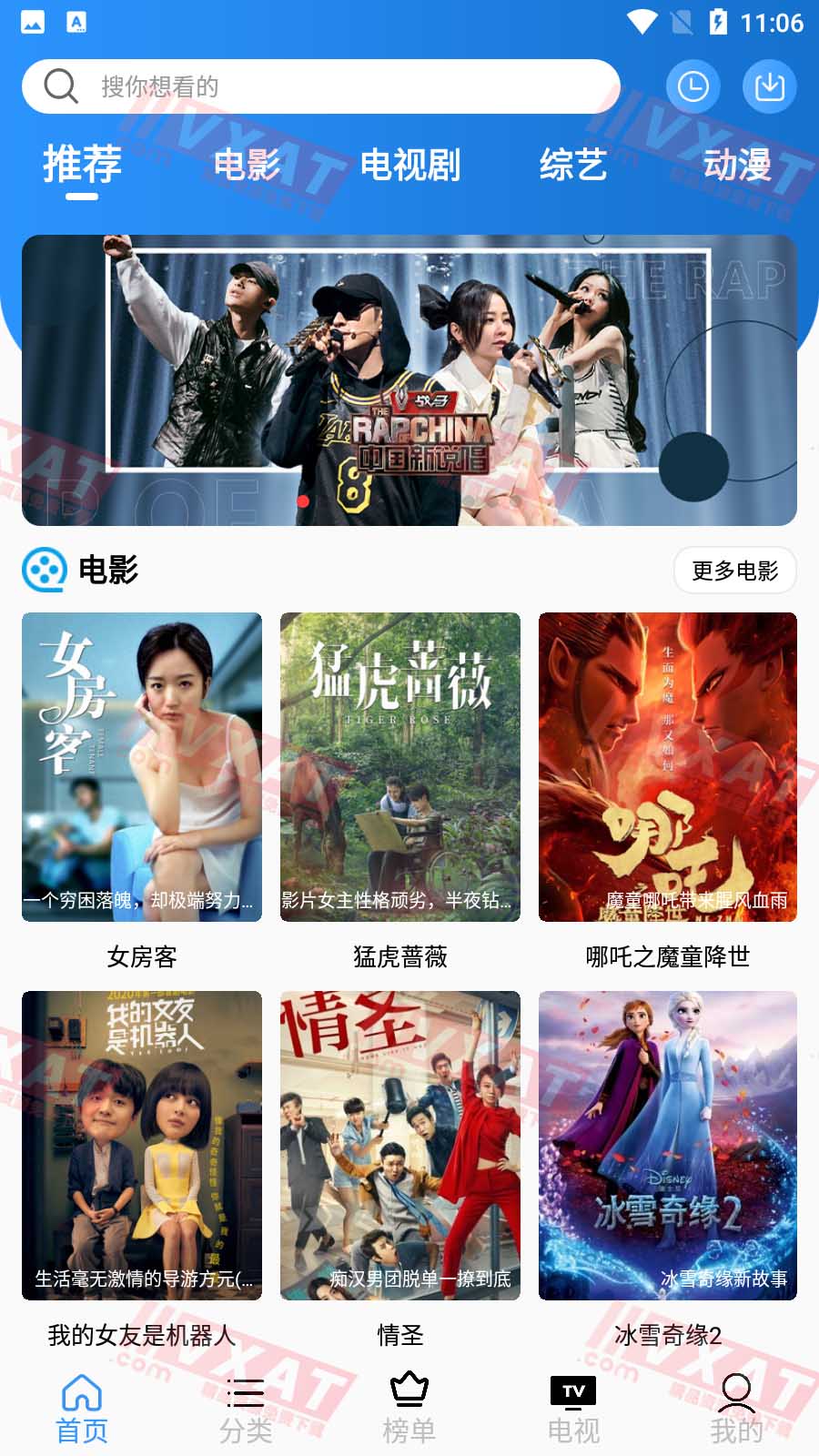Open the 我的 profile tab

click(x=736, y=1409)
